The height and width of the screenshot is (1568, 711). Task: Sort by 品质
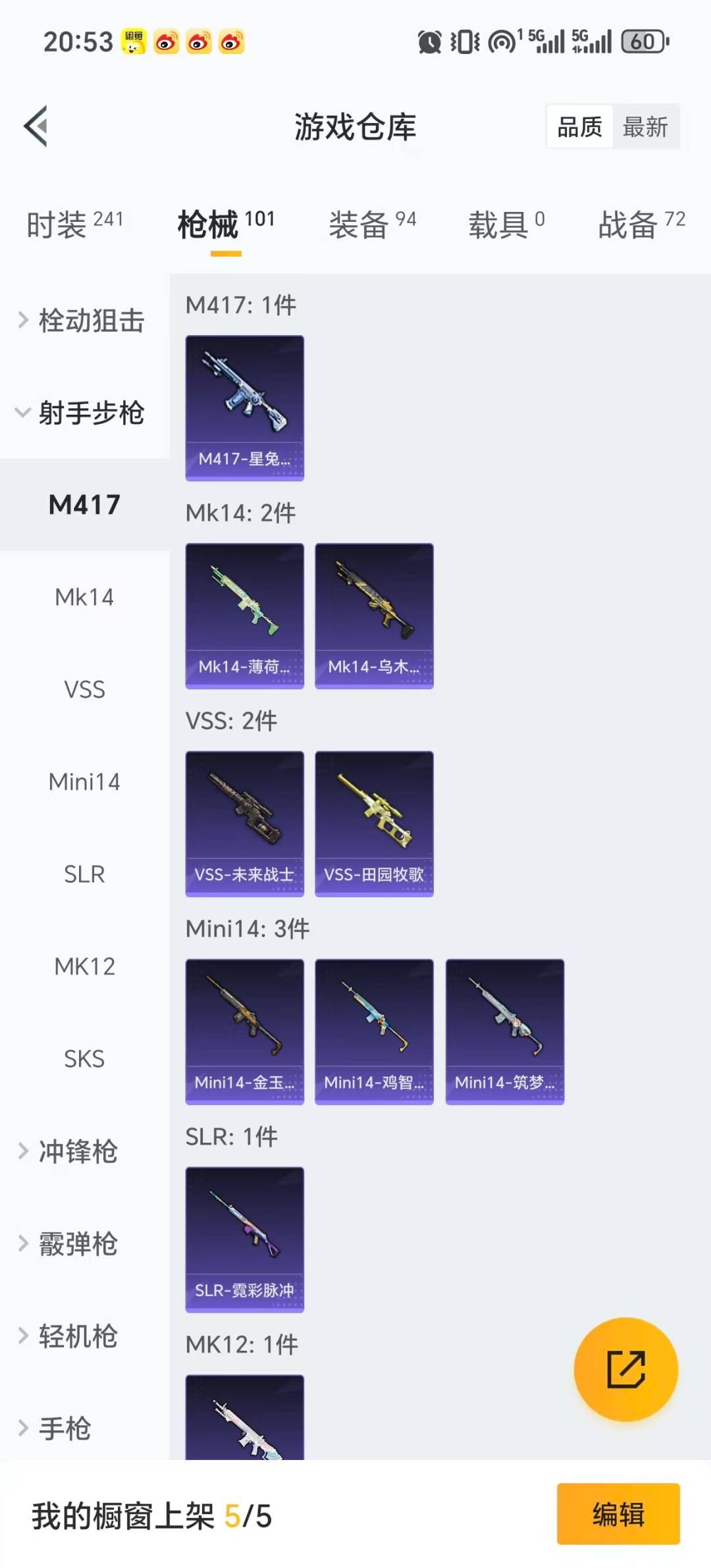tap(579, 126)
